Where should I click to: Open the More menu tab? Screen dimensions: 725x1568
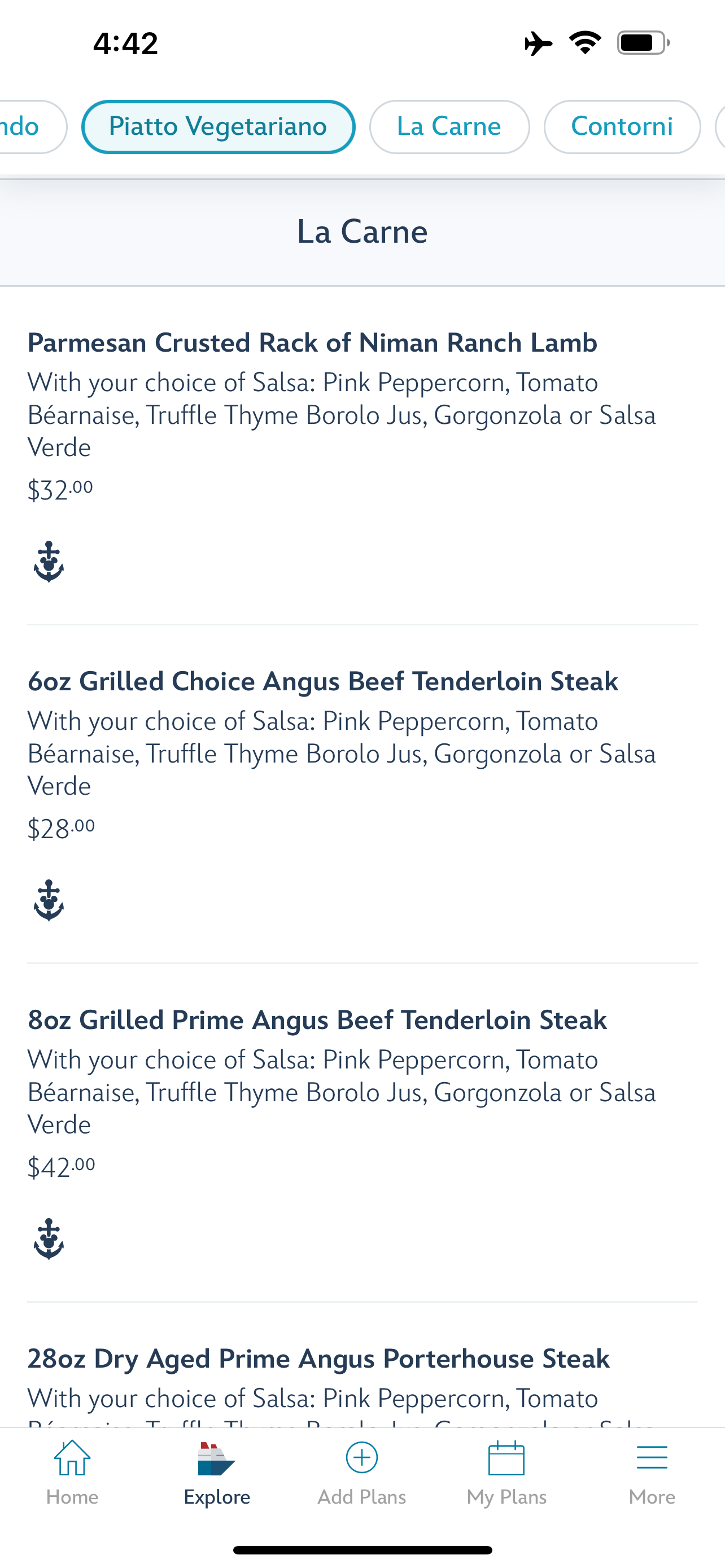652,1473
